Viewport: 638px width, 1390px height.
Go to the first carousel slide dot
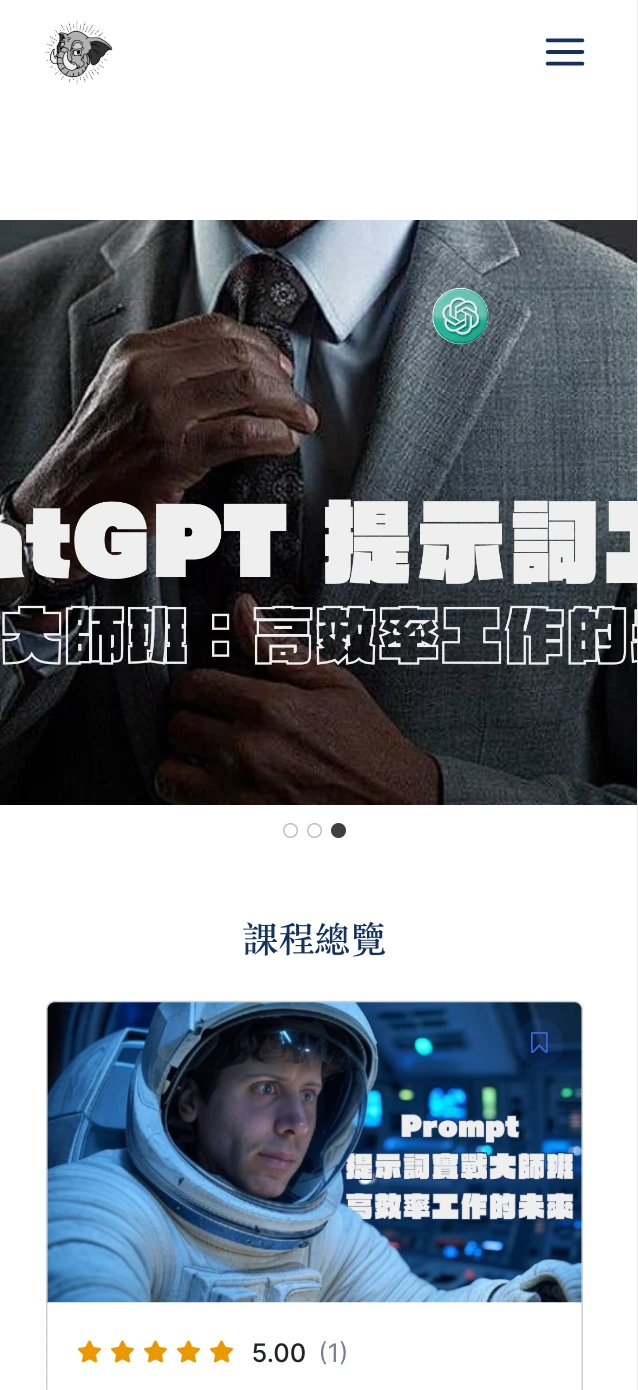click(290, 830)
